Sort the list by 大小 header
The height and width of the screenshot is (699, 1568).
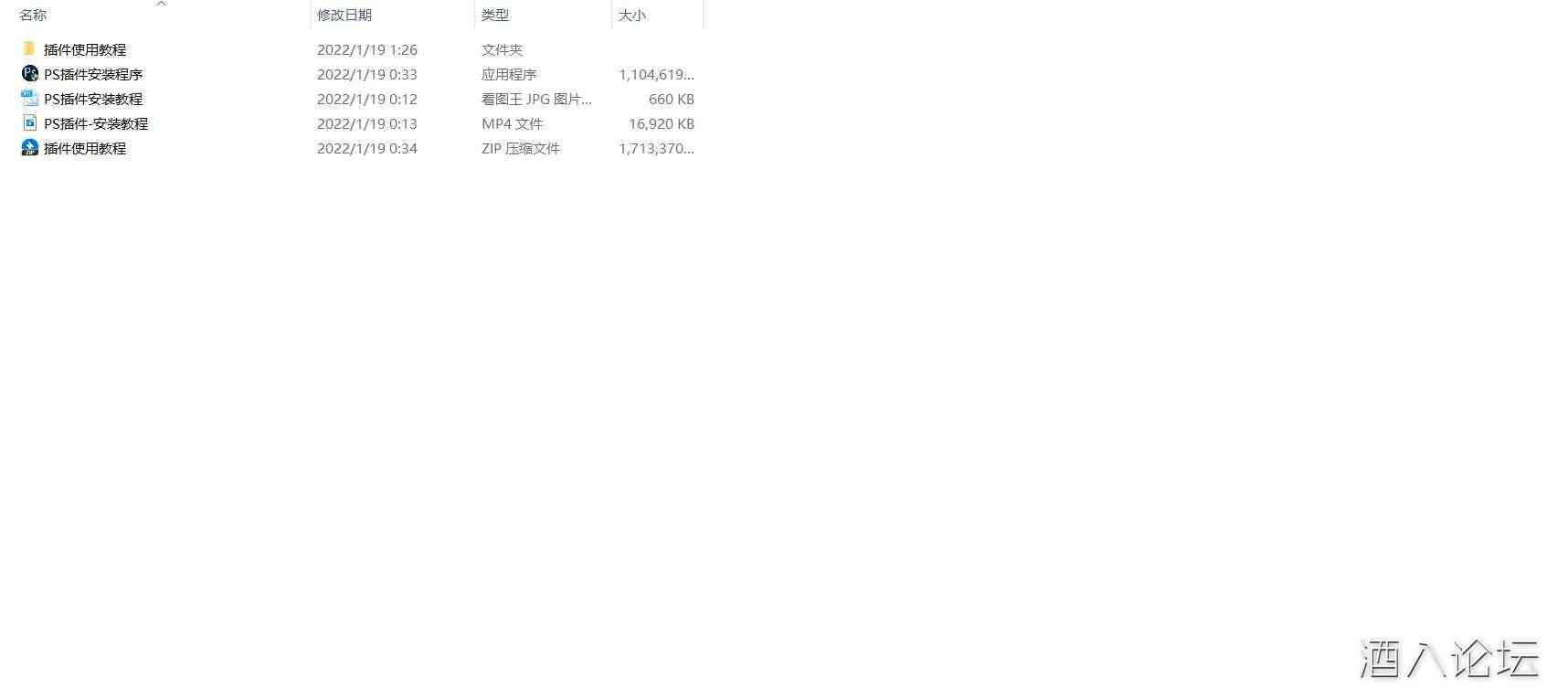click(x=632, y=16)
